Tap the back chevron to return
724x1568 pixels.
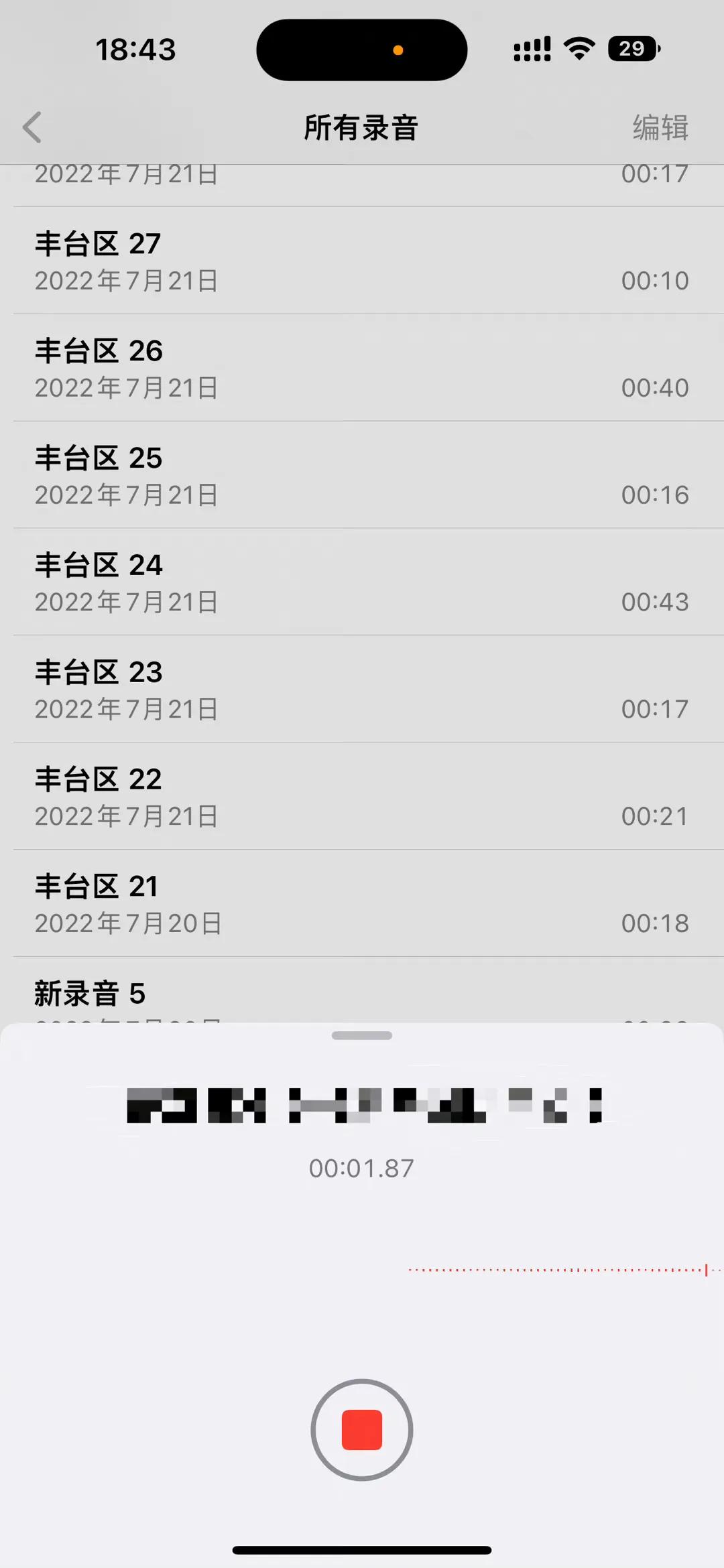(33, 127)
